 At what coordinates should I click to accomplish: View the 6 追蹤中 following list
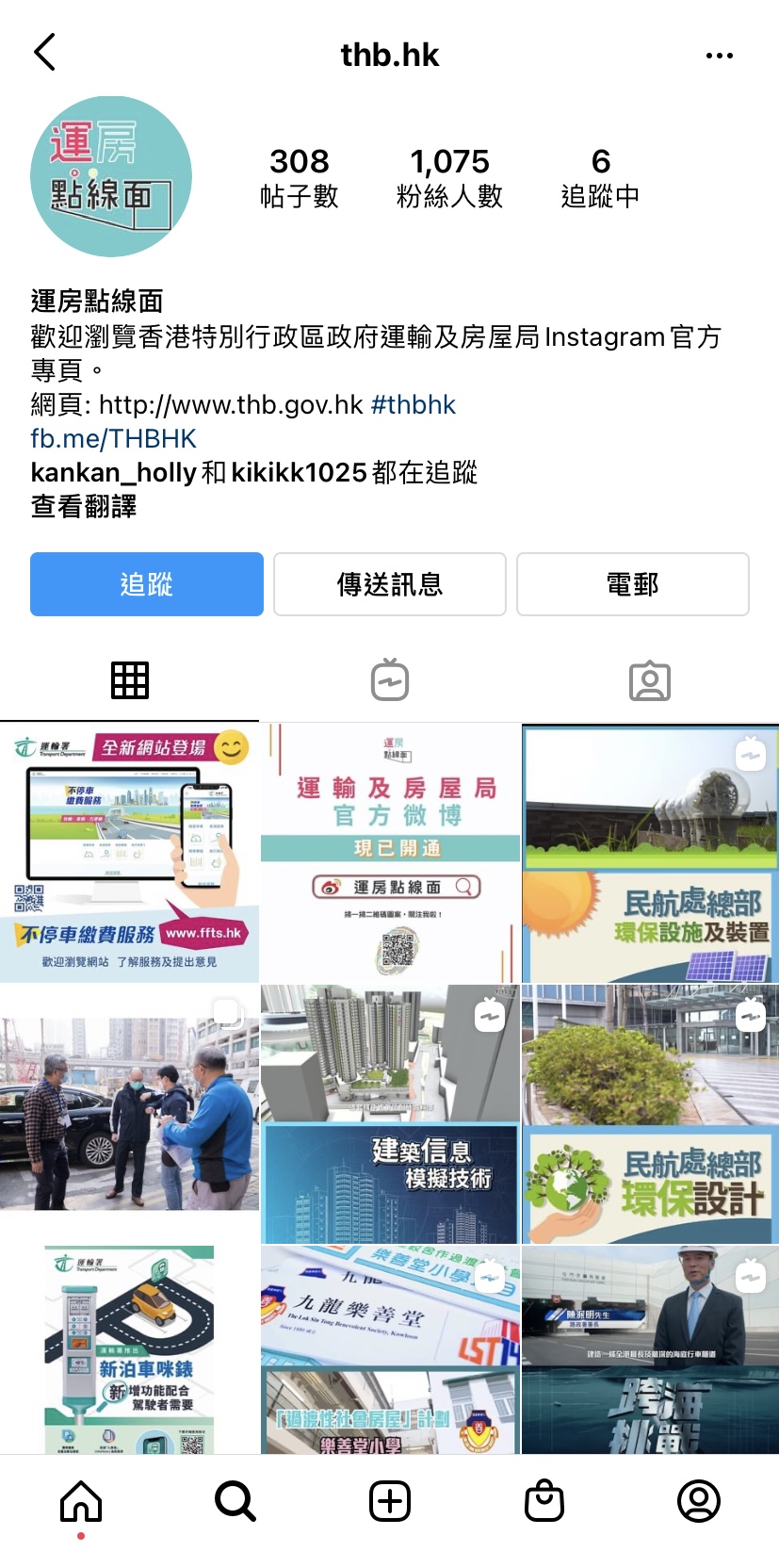(x=600, y=177)
